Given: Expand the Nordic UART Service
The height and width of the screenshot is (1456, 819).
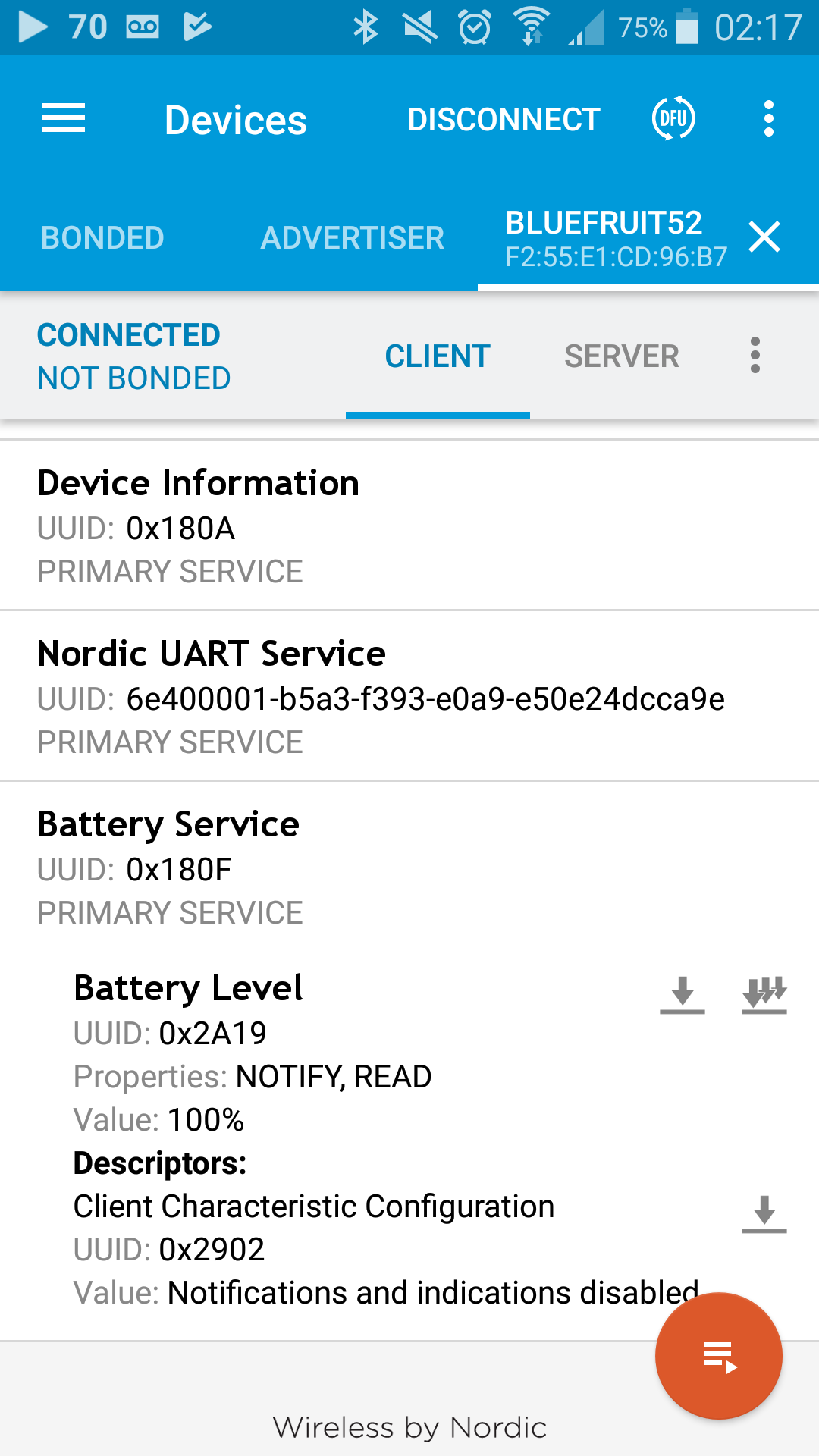Looking at the screenshot, I should click(409, 696).
